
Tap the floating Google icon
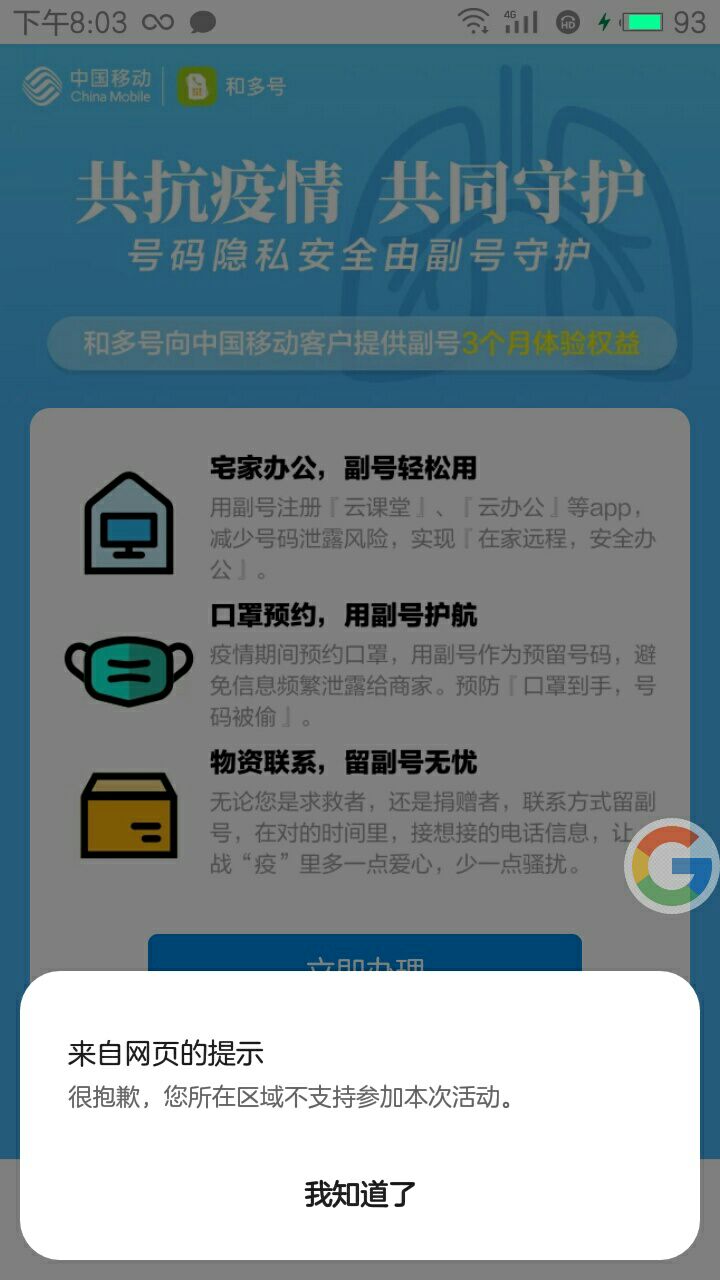click(672, 866)
